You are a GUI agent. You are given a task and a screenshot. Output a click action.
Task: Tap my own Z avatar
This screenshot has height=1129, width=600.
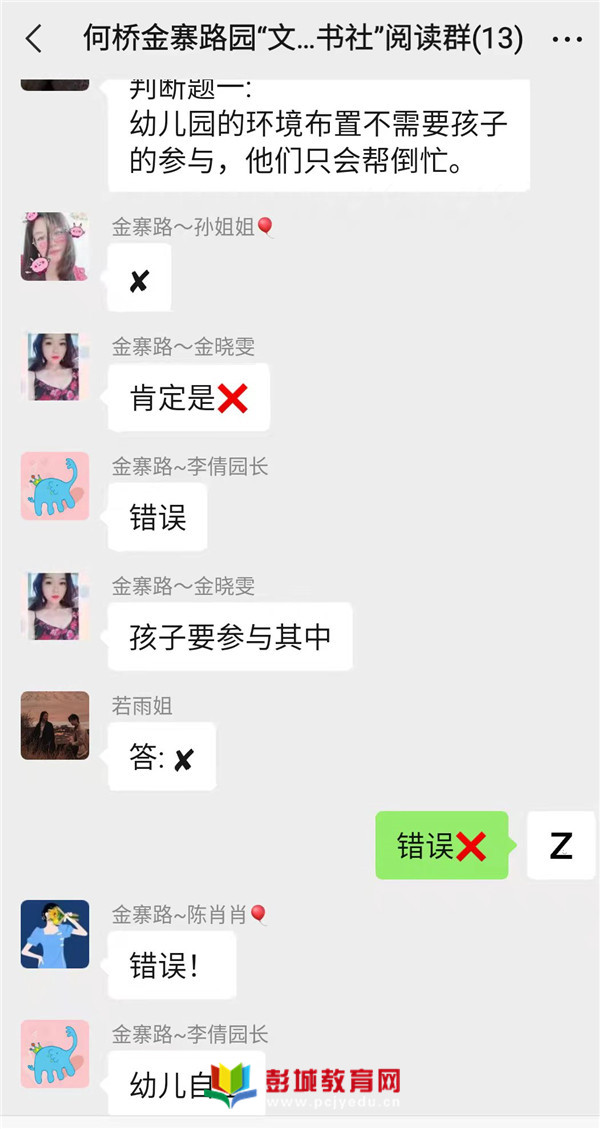point(561,845)
